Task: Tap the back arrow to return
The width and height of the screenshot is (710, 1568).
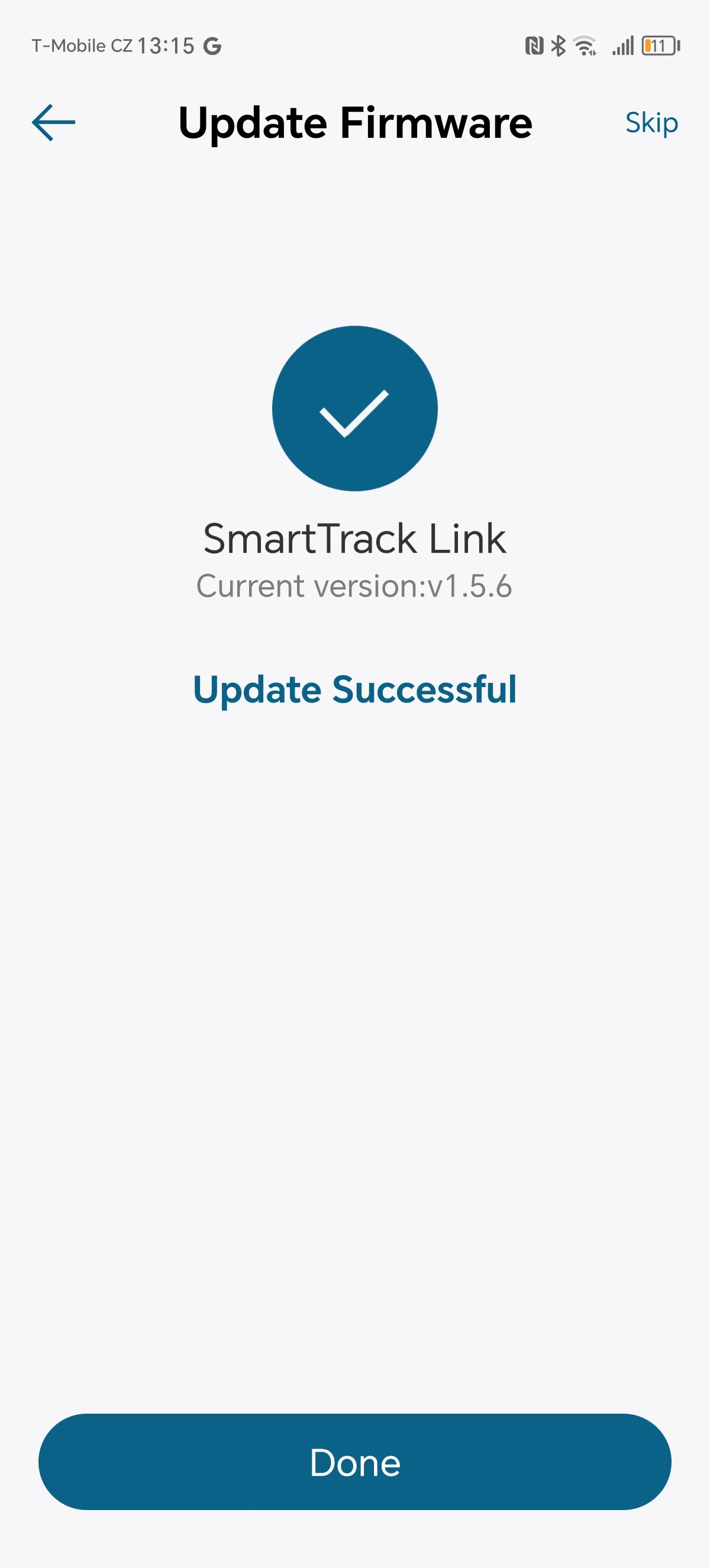Action: pyautogui.click(x=54, y=122)
